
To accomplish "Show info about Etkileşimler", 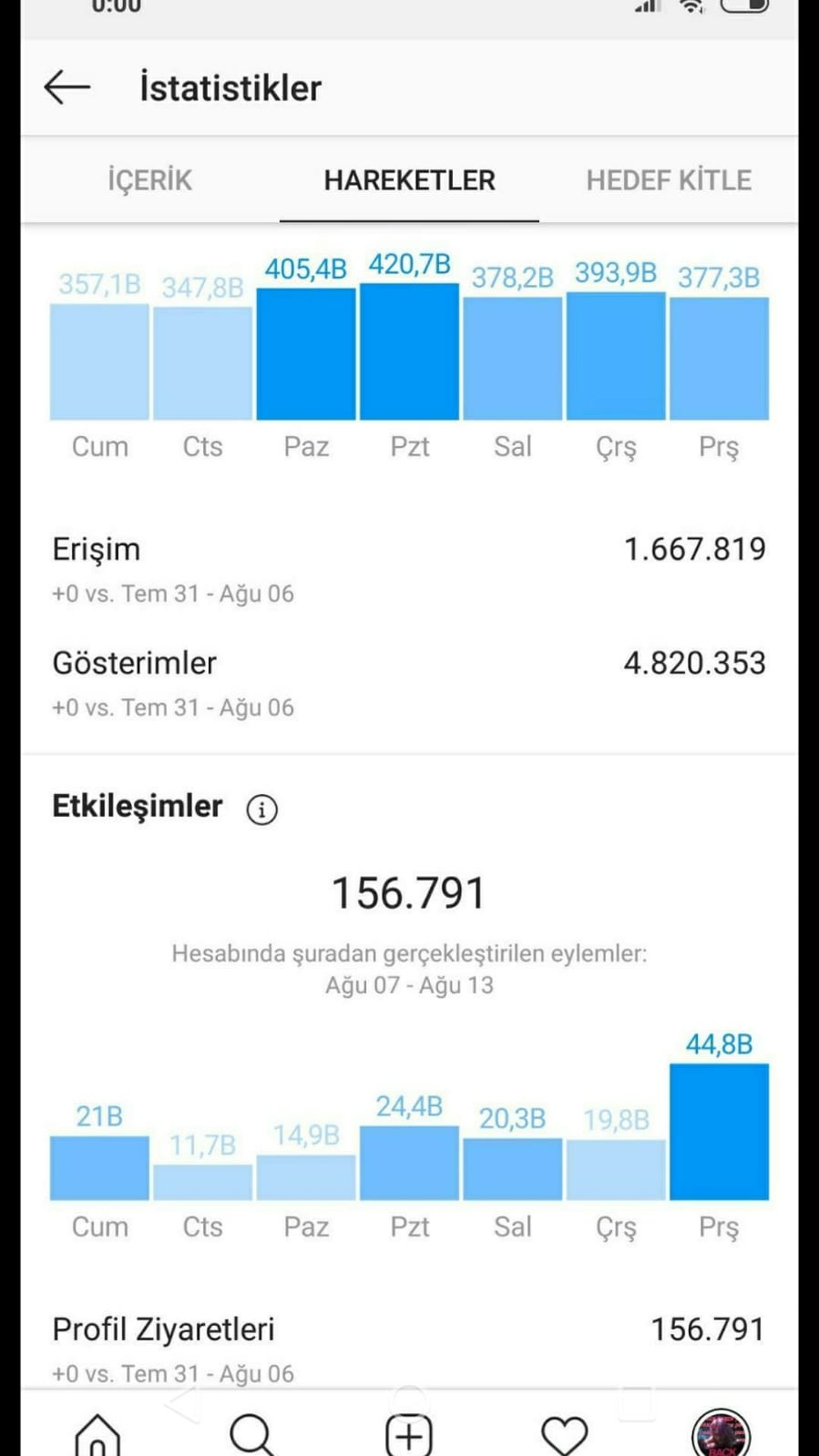I will [x=261, y=809].
